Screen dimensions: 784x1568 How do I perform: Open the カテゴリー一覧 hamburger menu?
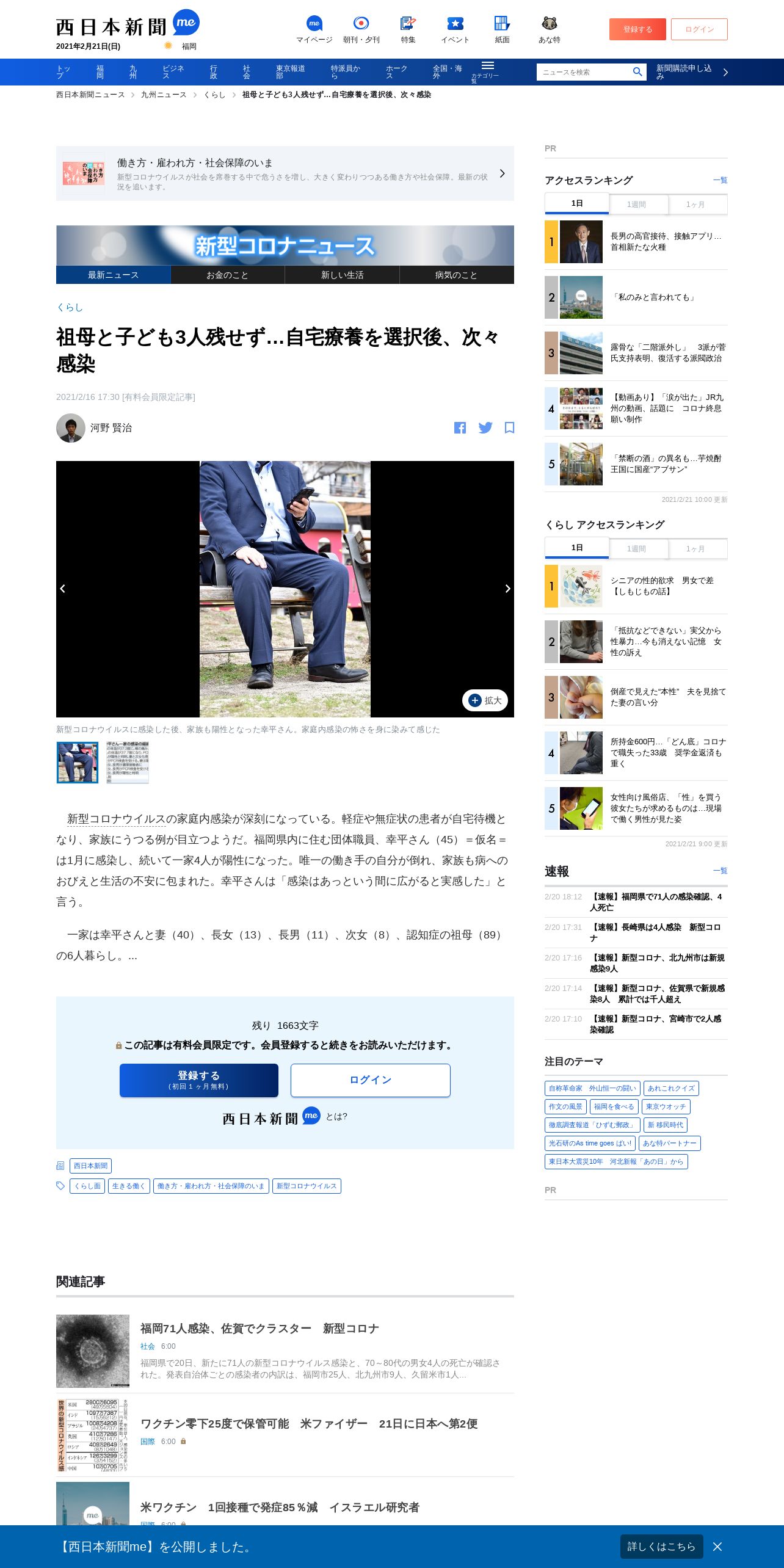tap(487, 71)
